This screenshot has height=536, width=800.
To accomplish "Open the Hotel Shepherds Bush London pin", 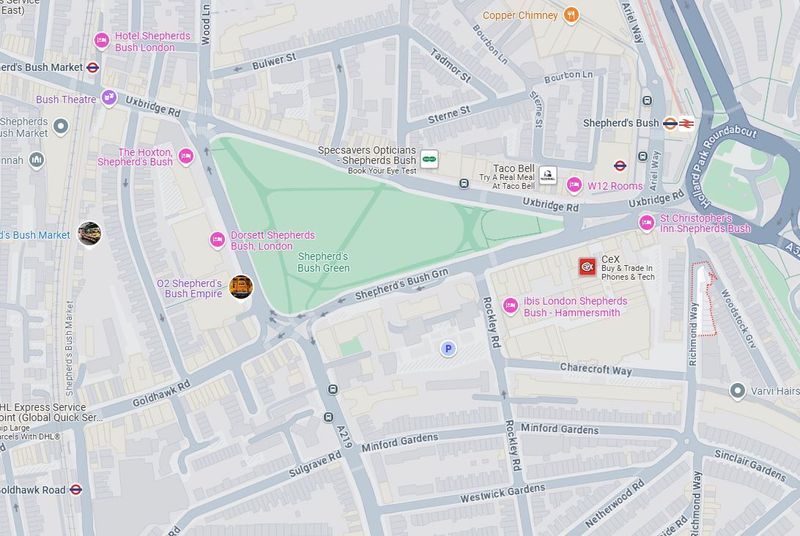I will [100, 40].
